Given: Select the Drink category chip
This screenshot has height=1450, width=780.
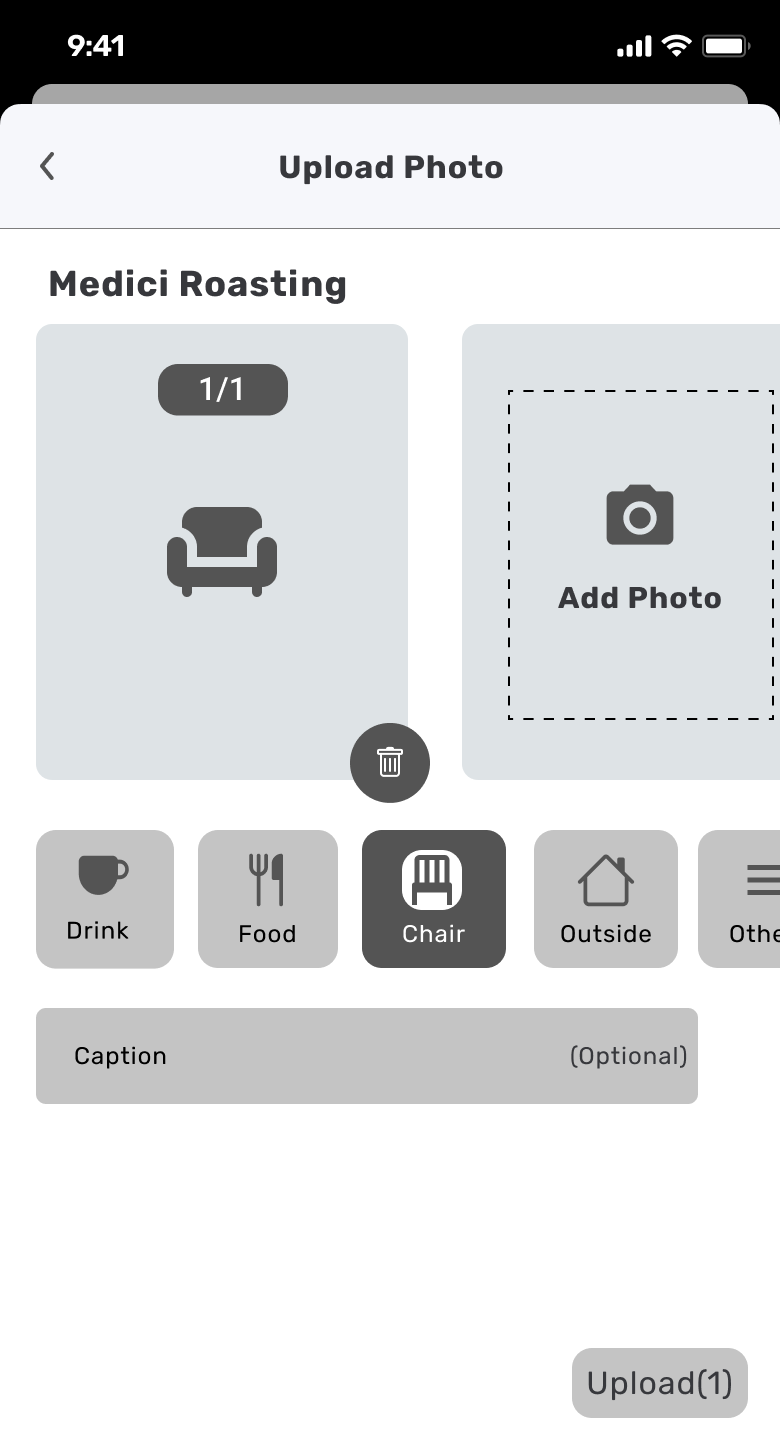Looking at the screenshot, I should pos(105,899).
